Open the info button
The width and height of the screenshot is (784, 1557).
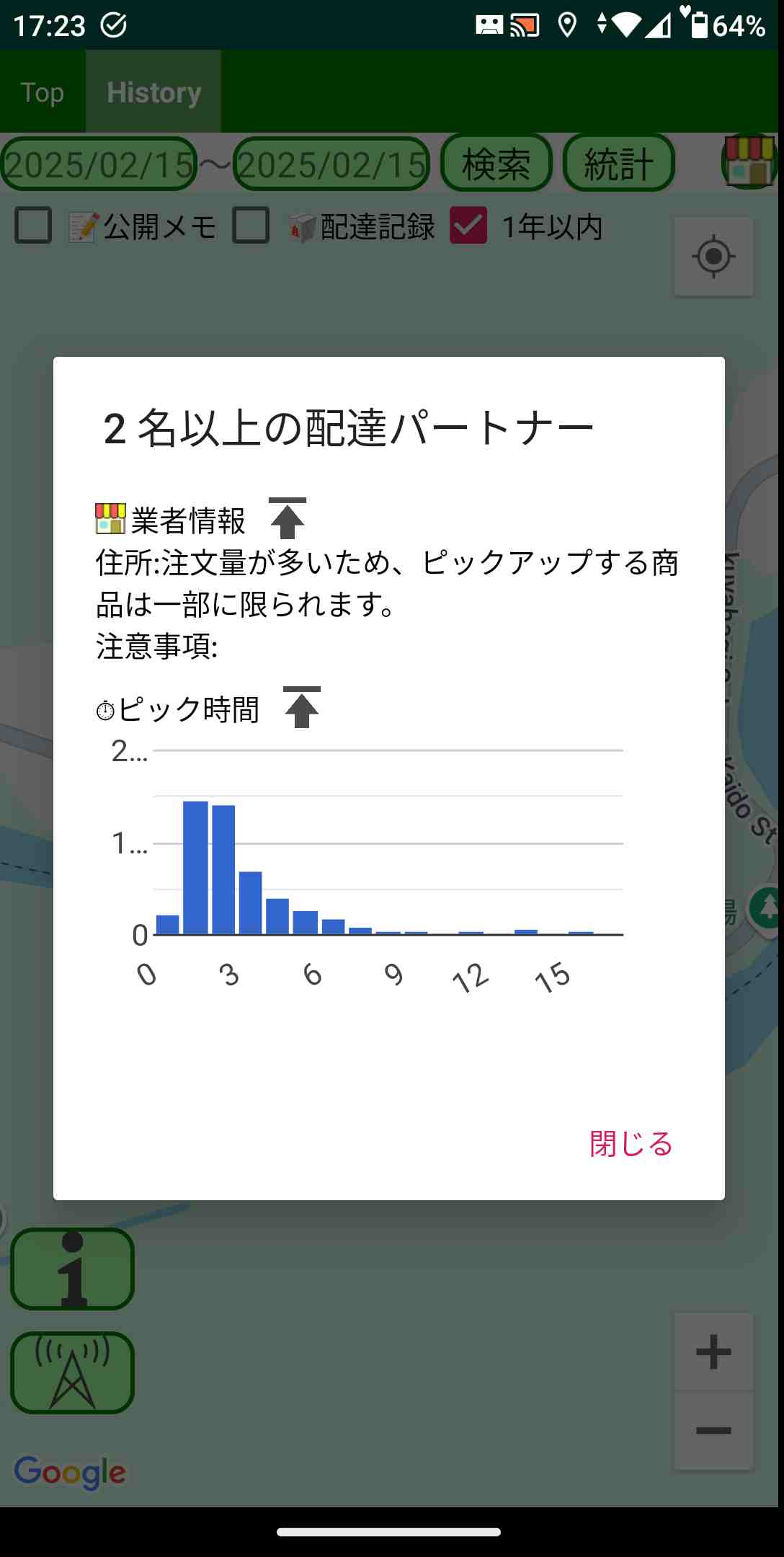[72, 1269]
